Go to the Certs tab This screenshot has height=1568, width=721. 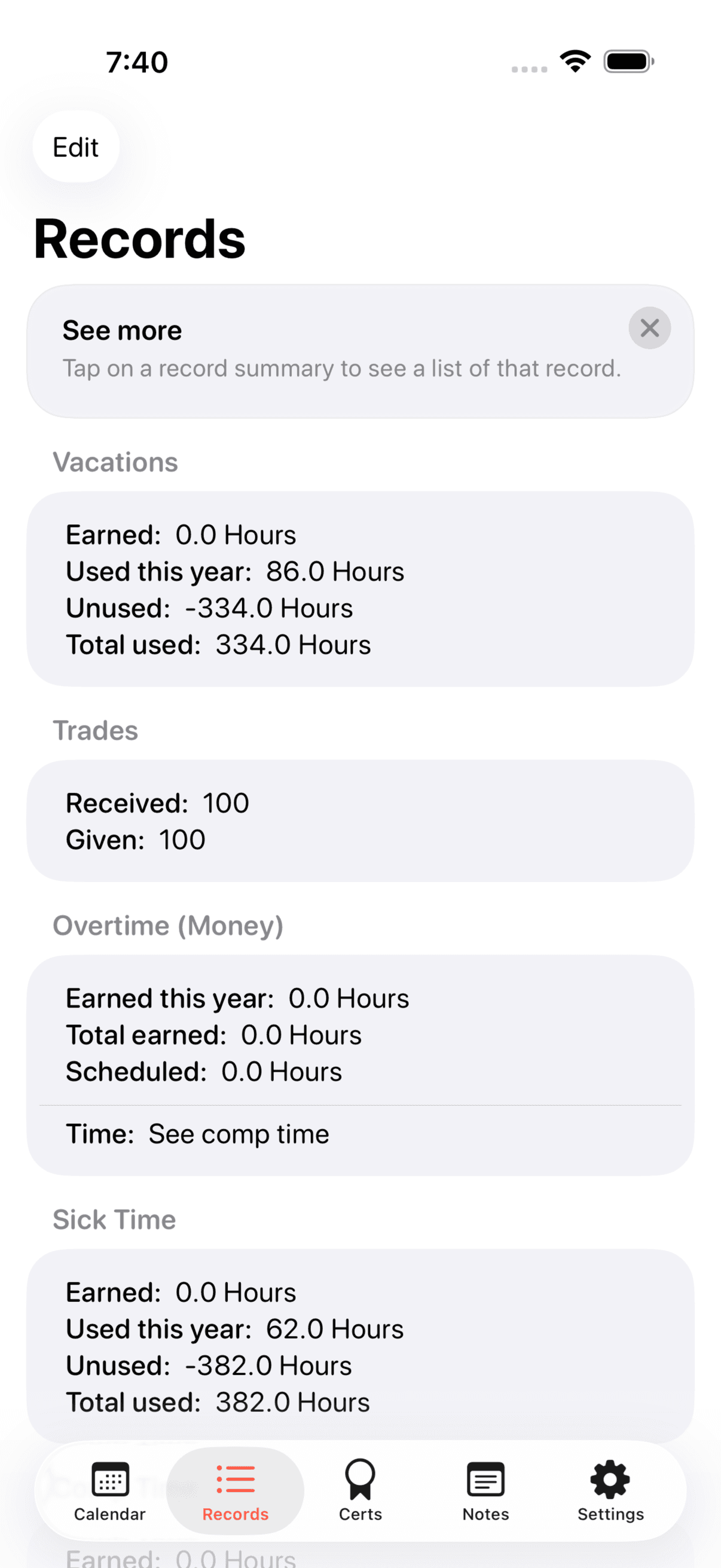pos(360,1490)
